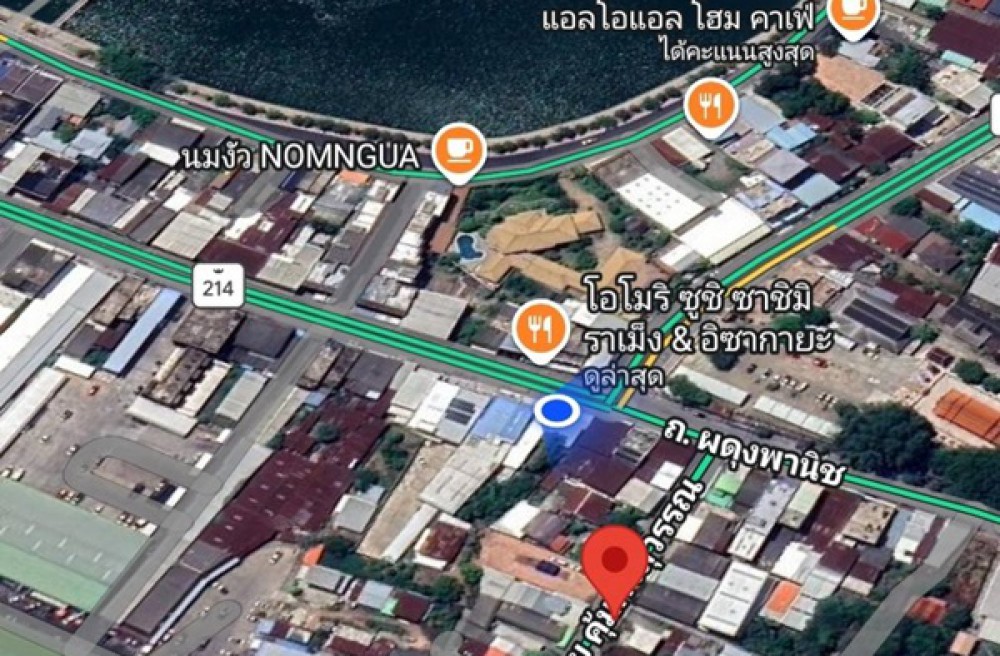Screen dimensions: 1000x656
Task: Tap the blue current-location dot
Action: [554, 411]
